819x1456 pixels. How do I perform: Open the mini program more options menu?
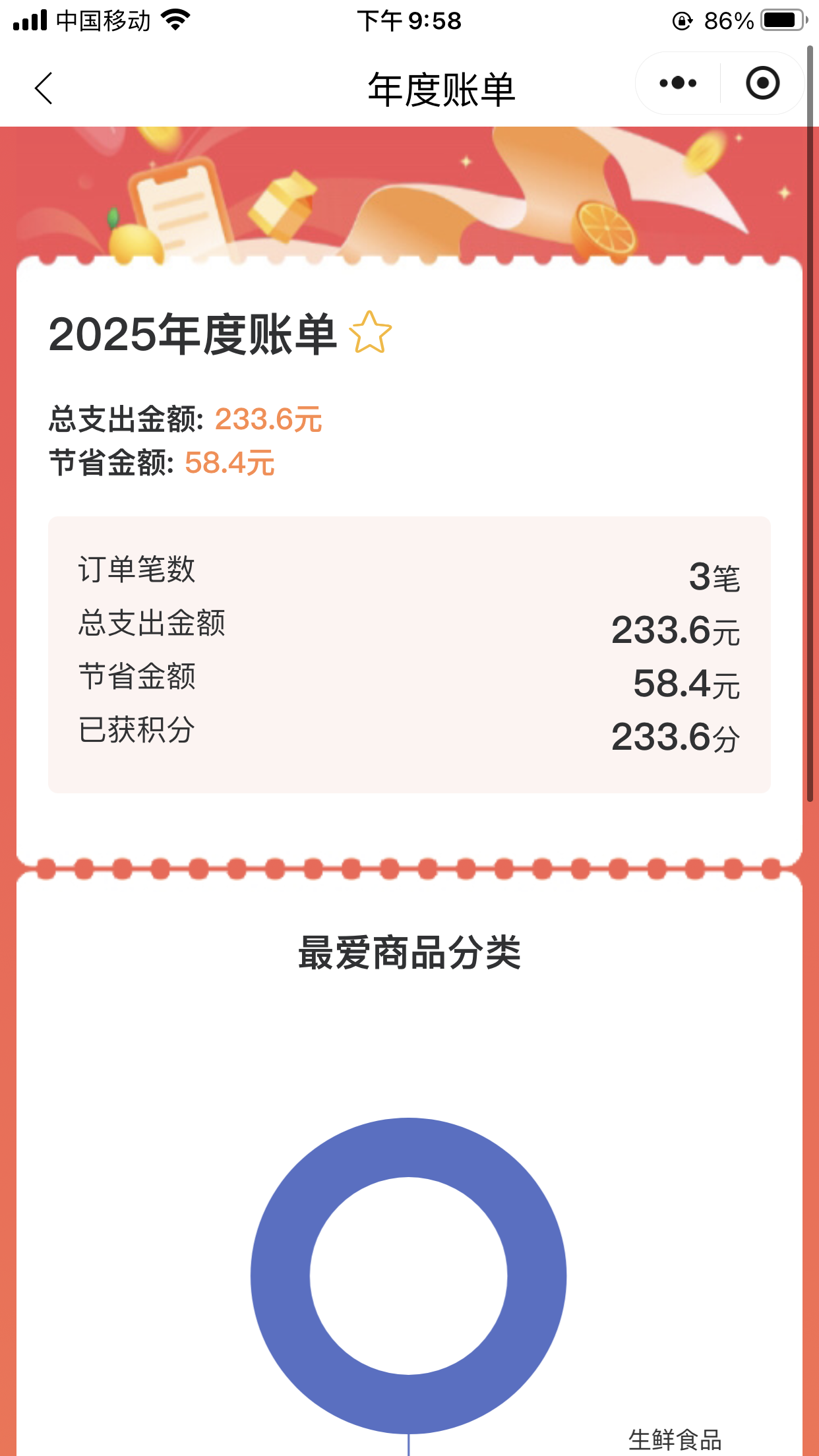tap(678, 83)
